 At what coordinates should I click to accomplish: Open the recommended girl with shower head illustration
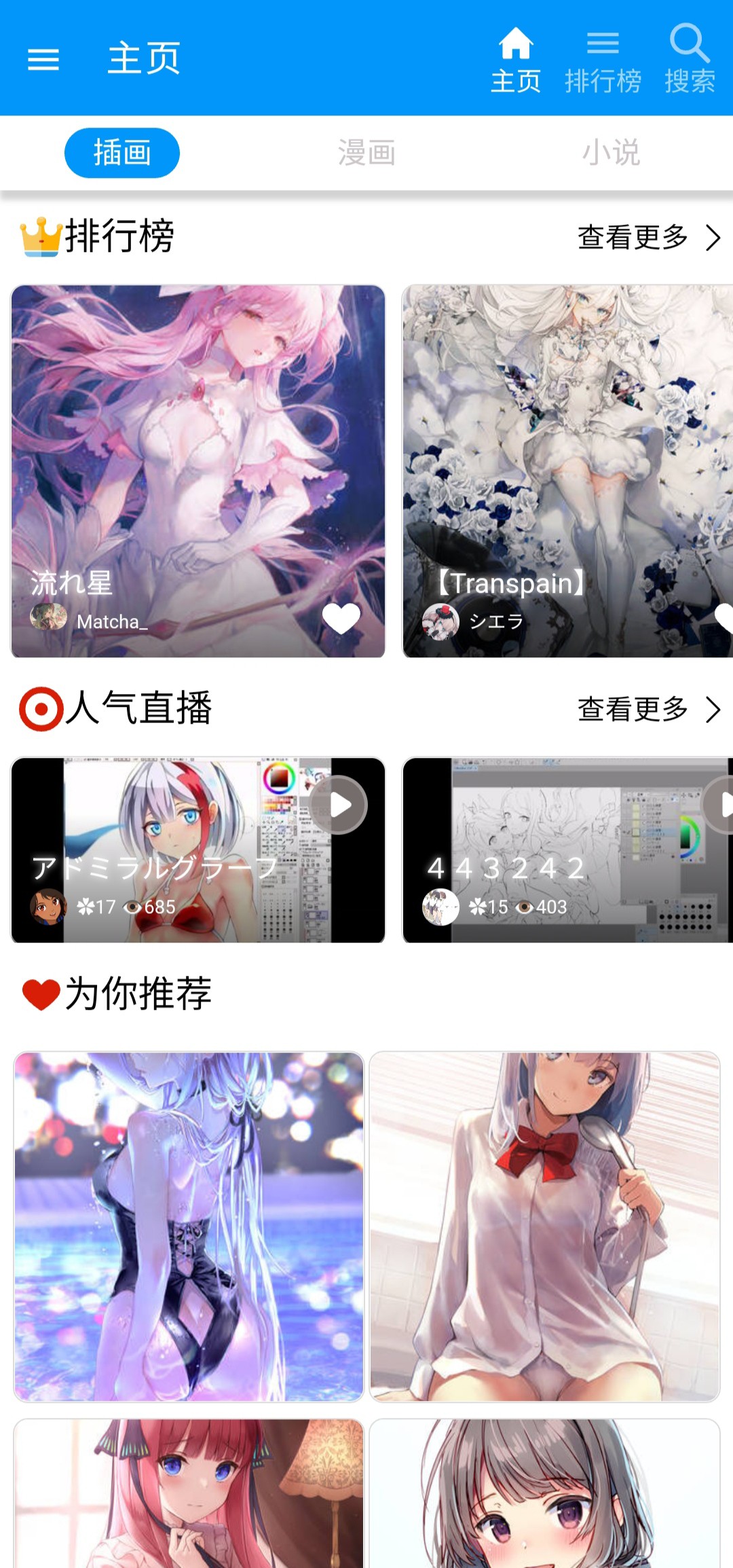click(544, 1226)
